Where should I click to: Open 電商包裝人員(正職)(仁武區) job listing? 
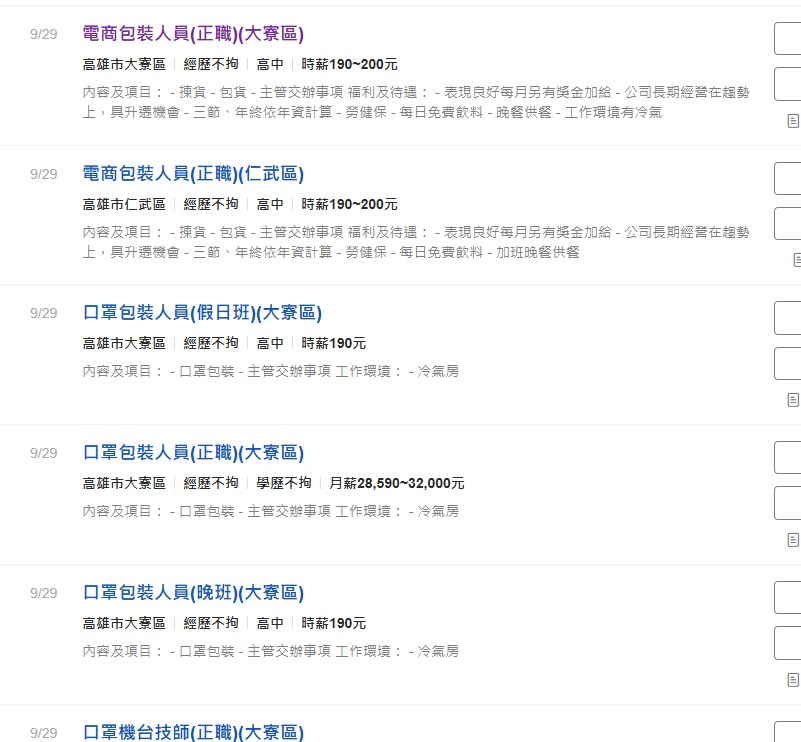tap(193, 174)
